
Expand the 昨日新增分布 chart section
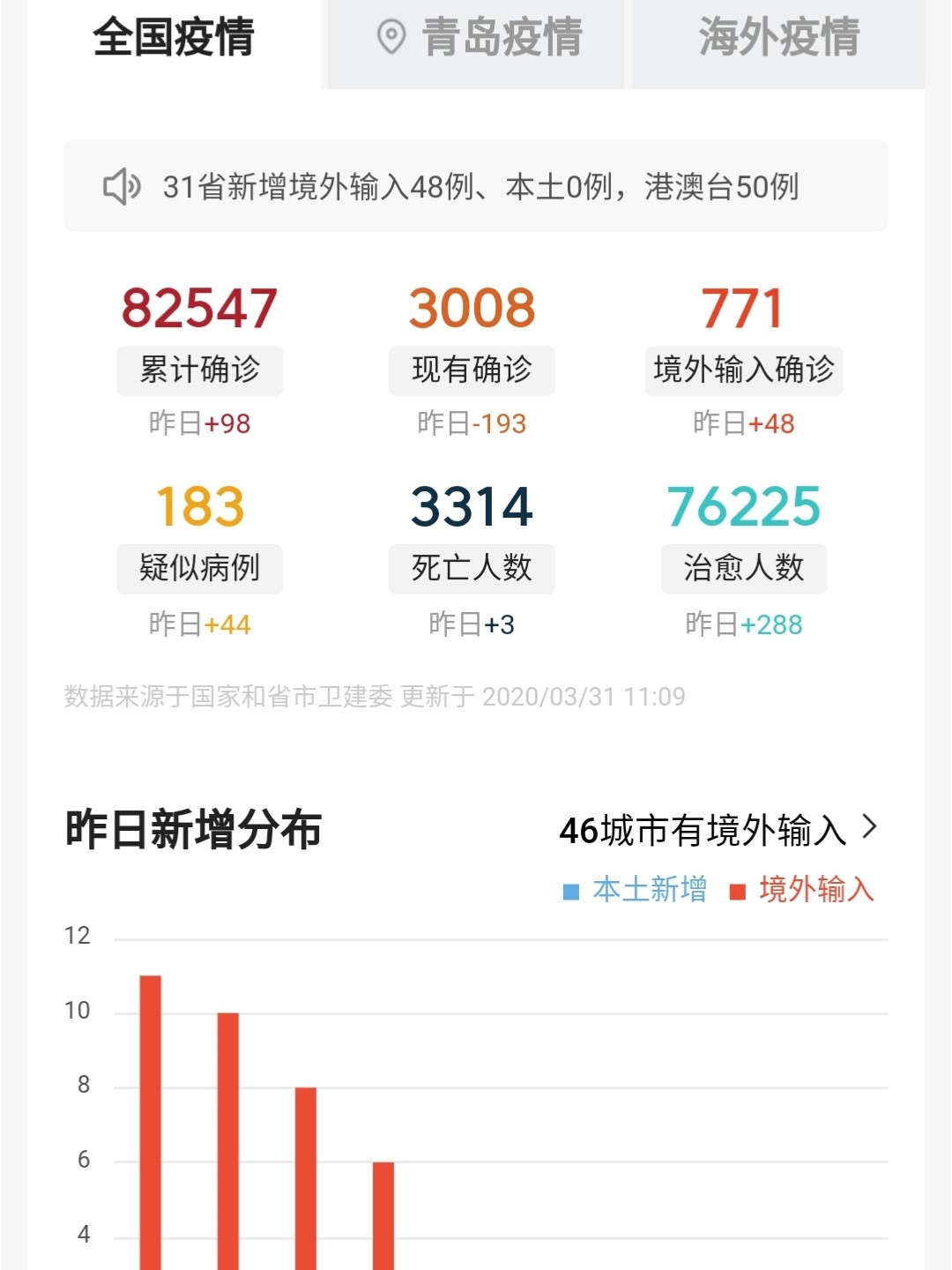pos(194,827)
